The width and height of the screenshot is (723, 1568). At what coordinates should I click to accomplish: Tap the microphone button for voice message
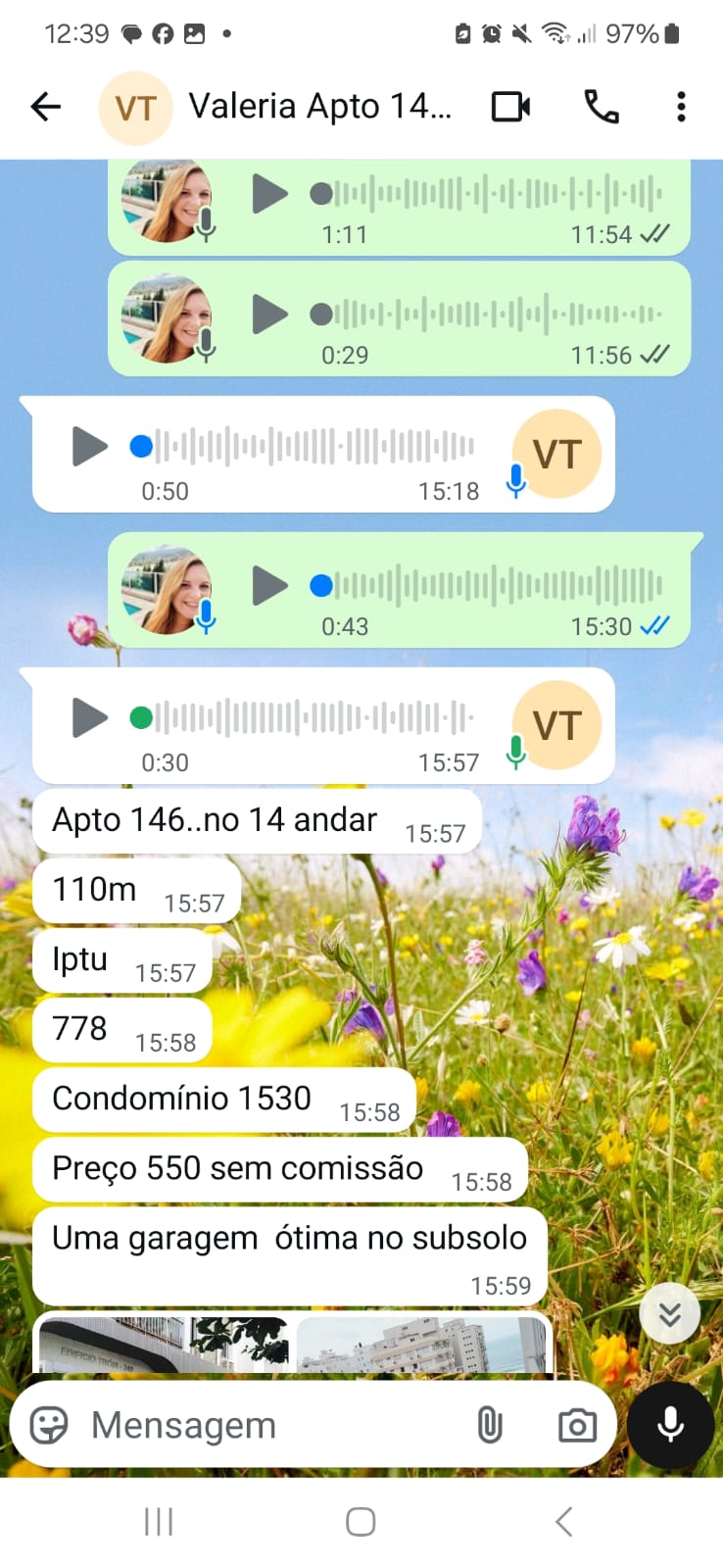(x=670, y=1425)
